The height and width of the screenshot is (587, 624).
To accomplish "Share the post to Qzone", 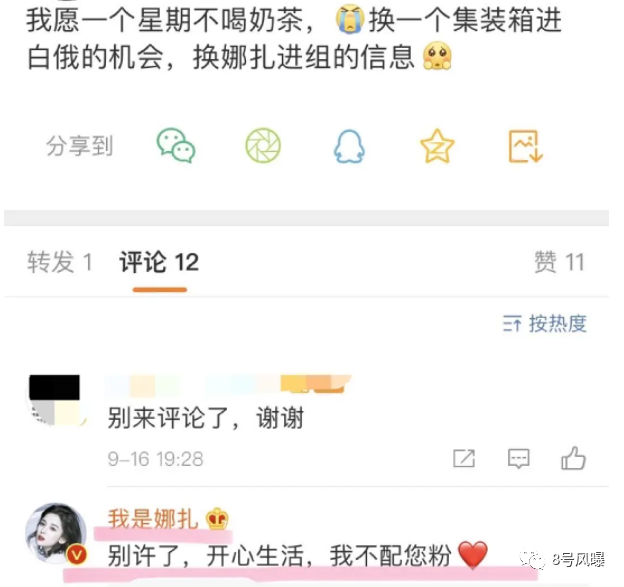I will (437, 146).
